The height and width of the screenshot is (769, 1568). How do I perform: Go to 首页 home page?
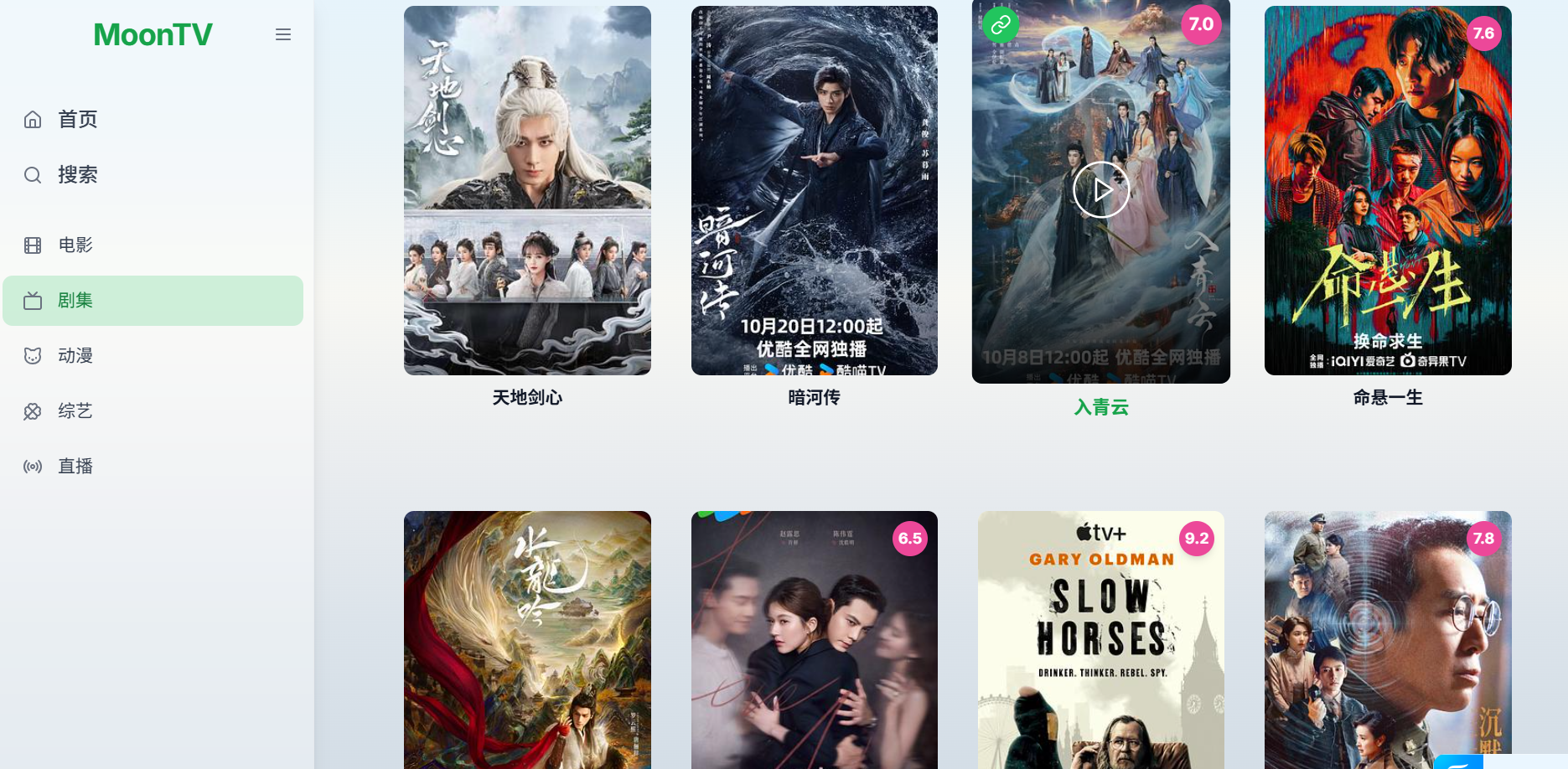(77, 120)
